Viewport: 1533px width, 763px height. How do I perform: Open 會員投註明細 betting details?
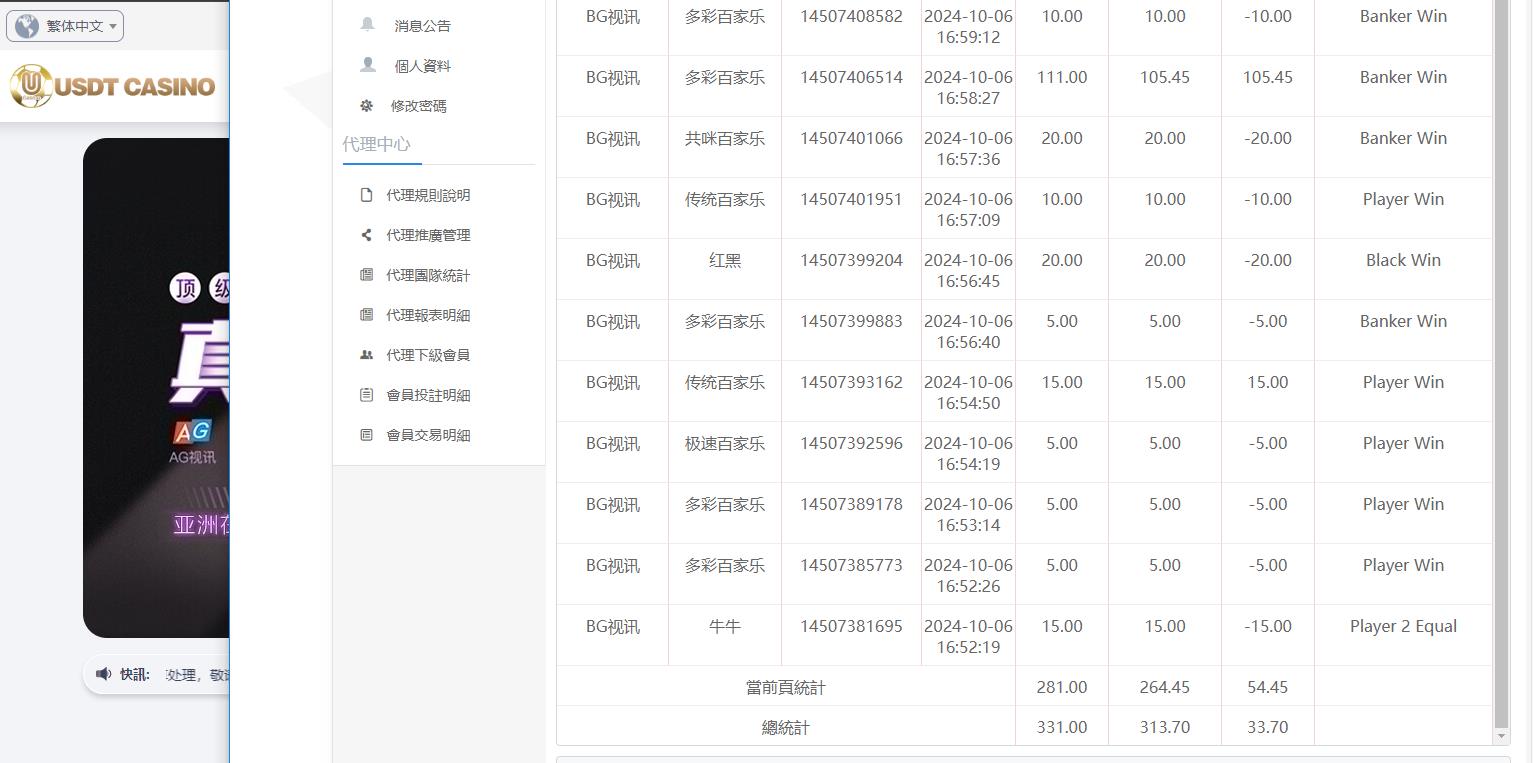pyautogui.click(x=427, y=395)
